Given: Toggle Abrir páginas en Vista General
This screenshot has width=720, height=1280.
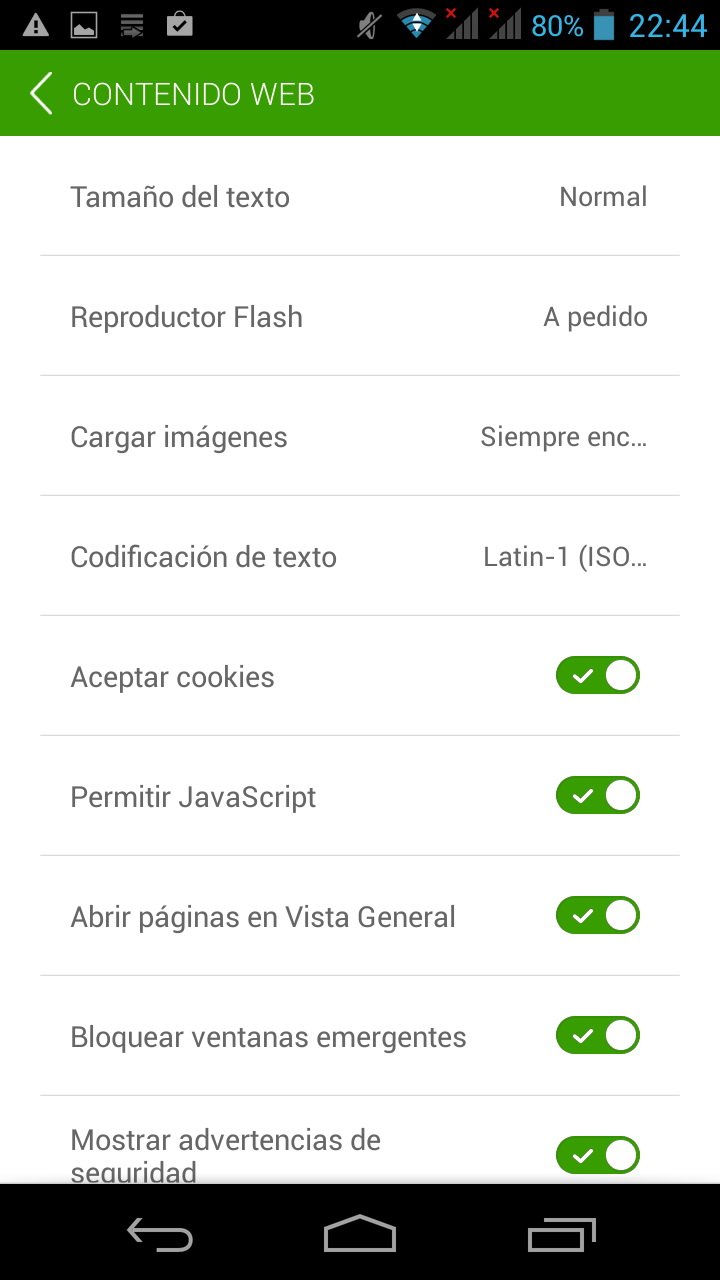Looking at the screenshot, I should tap(597, 916).
